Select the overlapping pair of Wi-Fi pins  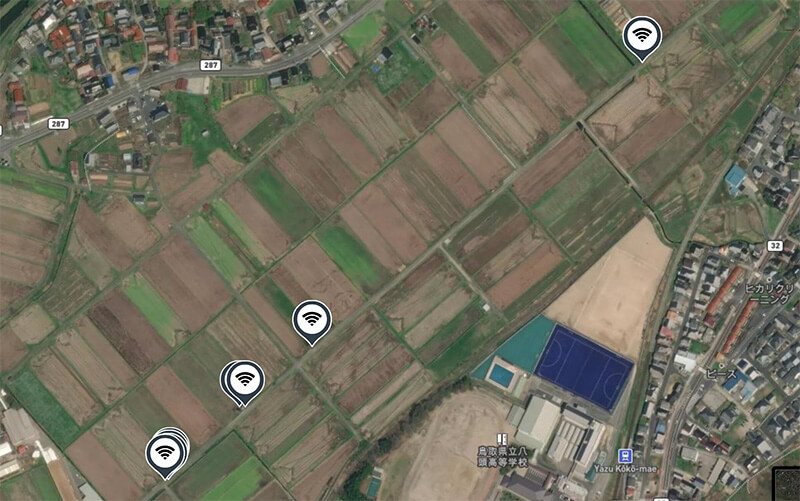tap(245, 380)
